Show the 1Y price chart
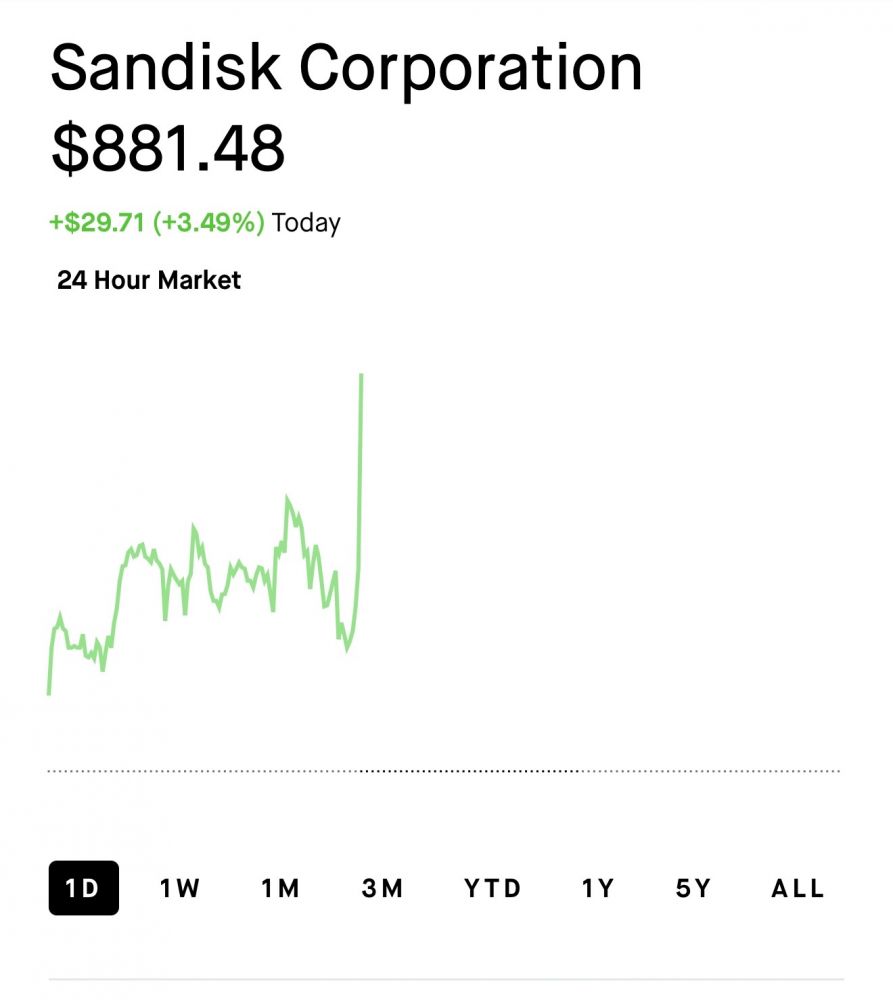 [598, 888]
